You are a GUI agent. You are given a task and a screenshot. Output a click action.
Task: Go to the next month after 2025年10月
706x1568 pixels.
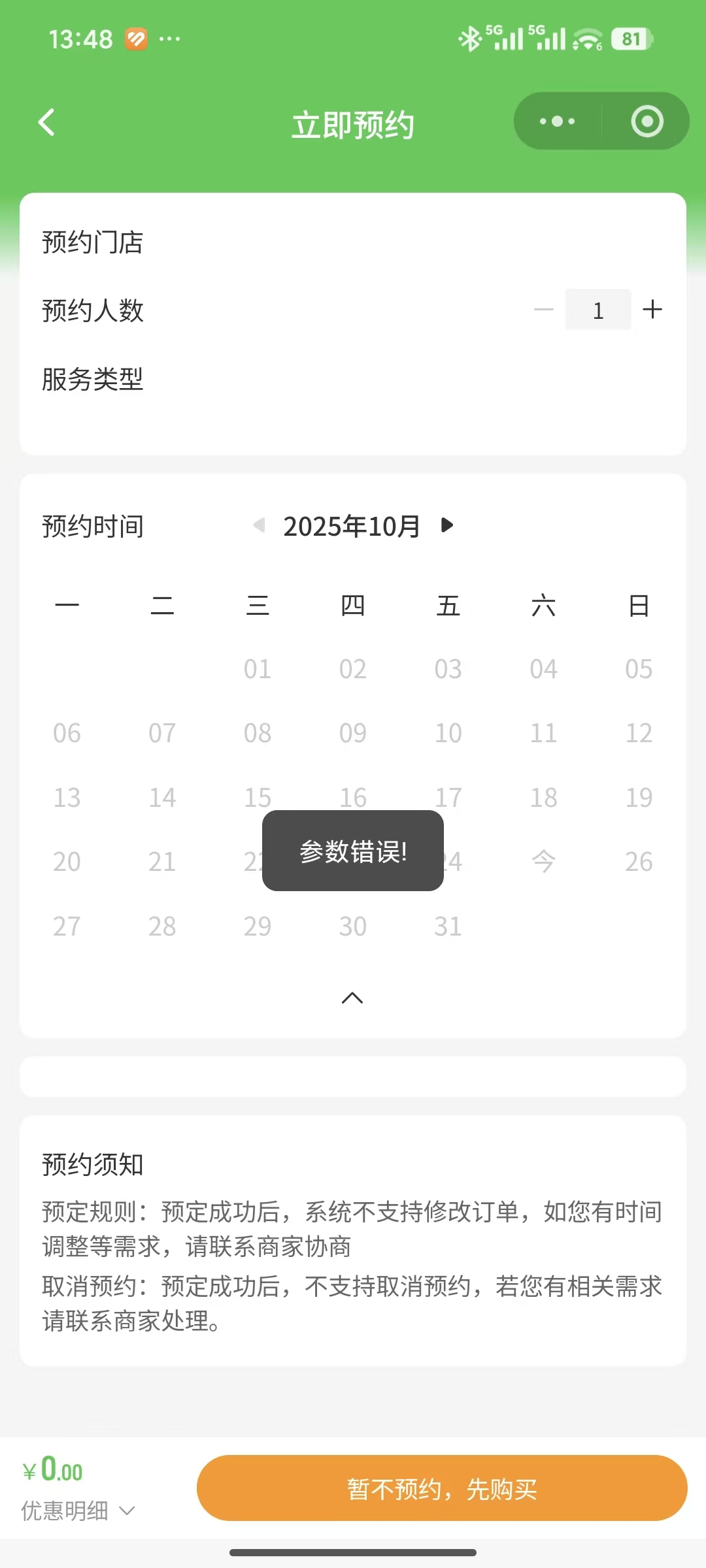point(447,525)
